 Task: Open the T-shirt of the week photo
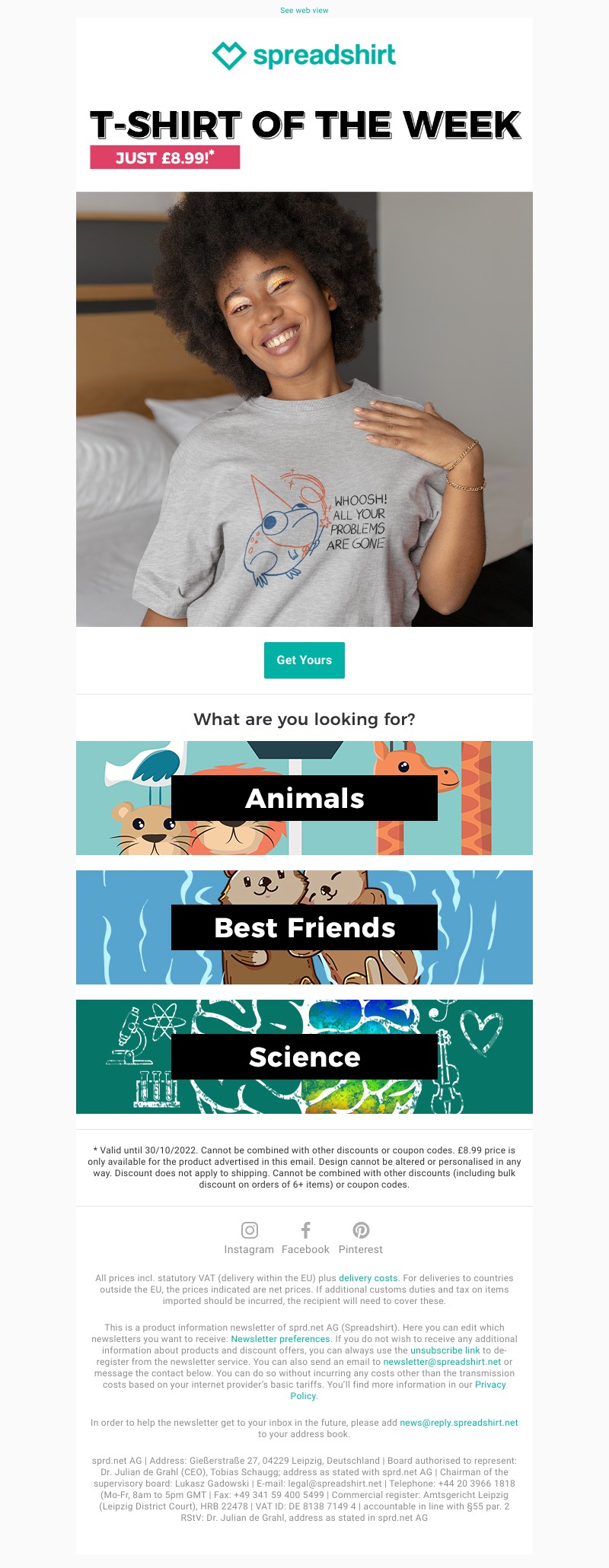point(304,409)
